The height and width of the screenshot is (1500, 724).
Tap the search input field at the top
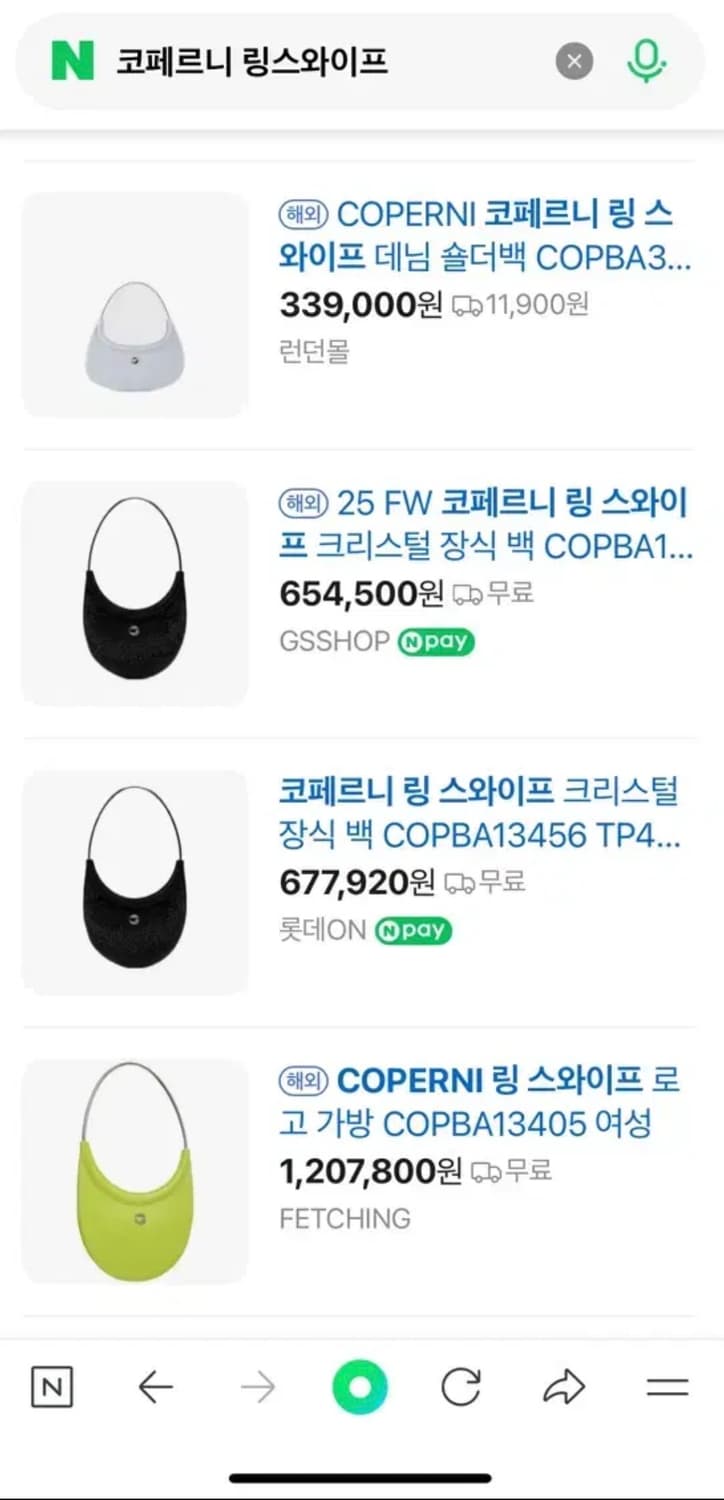pyautogui.click(x=300, y=59)
